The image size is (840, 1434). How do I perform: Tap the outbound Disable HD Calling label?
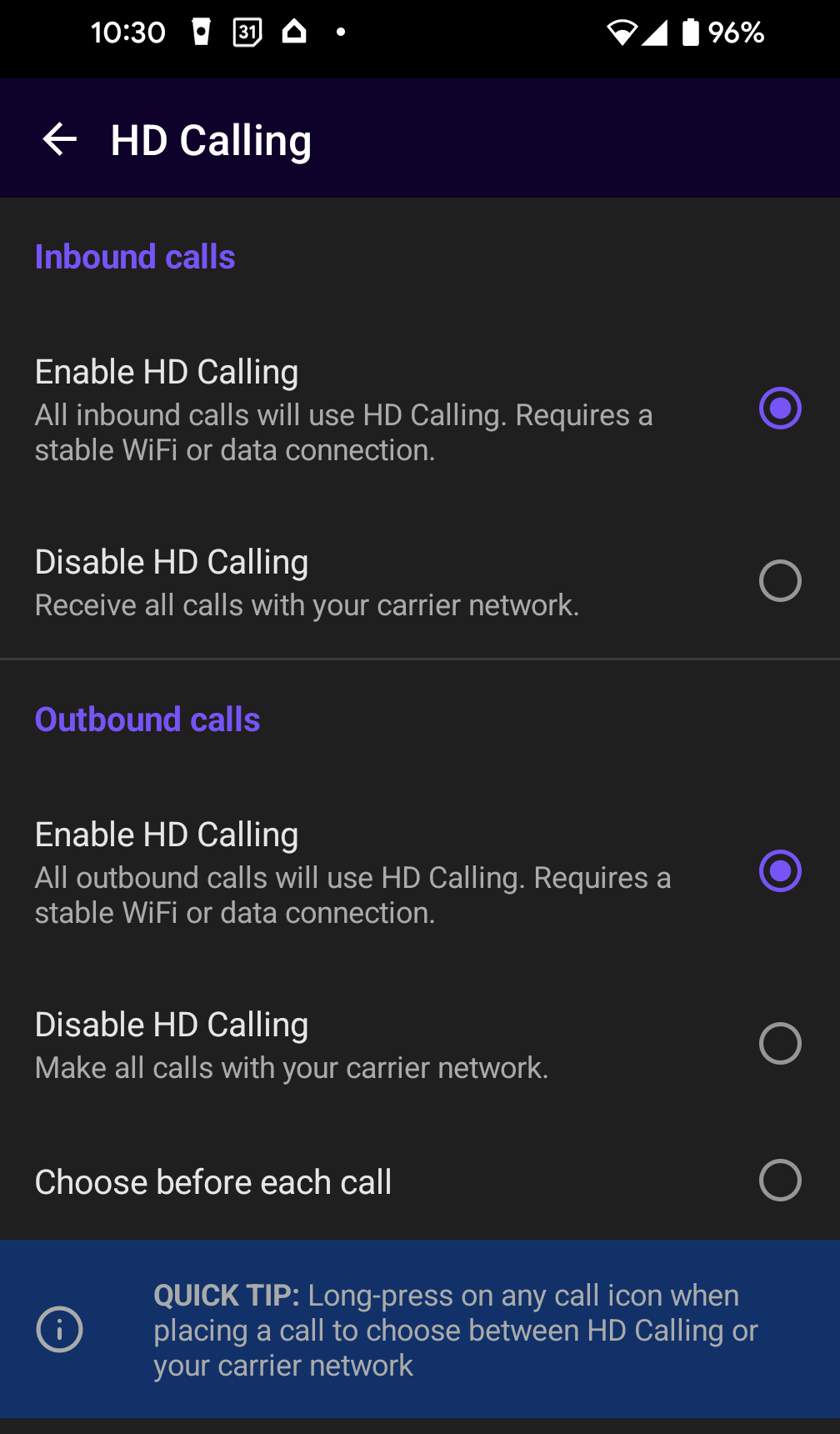[x=172, y=1025]
